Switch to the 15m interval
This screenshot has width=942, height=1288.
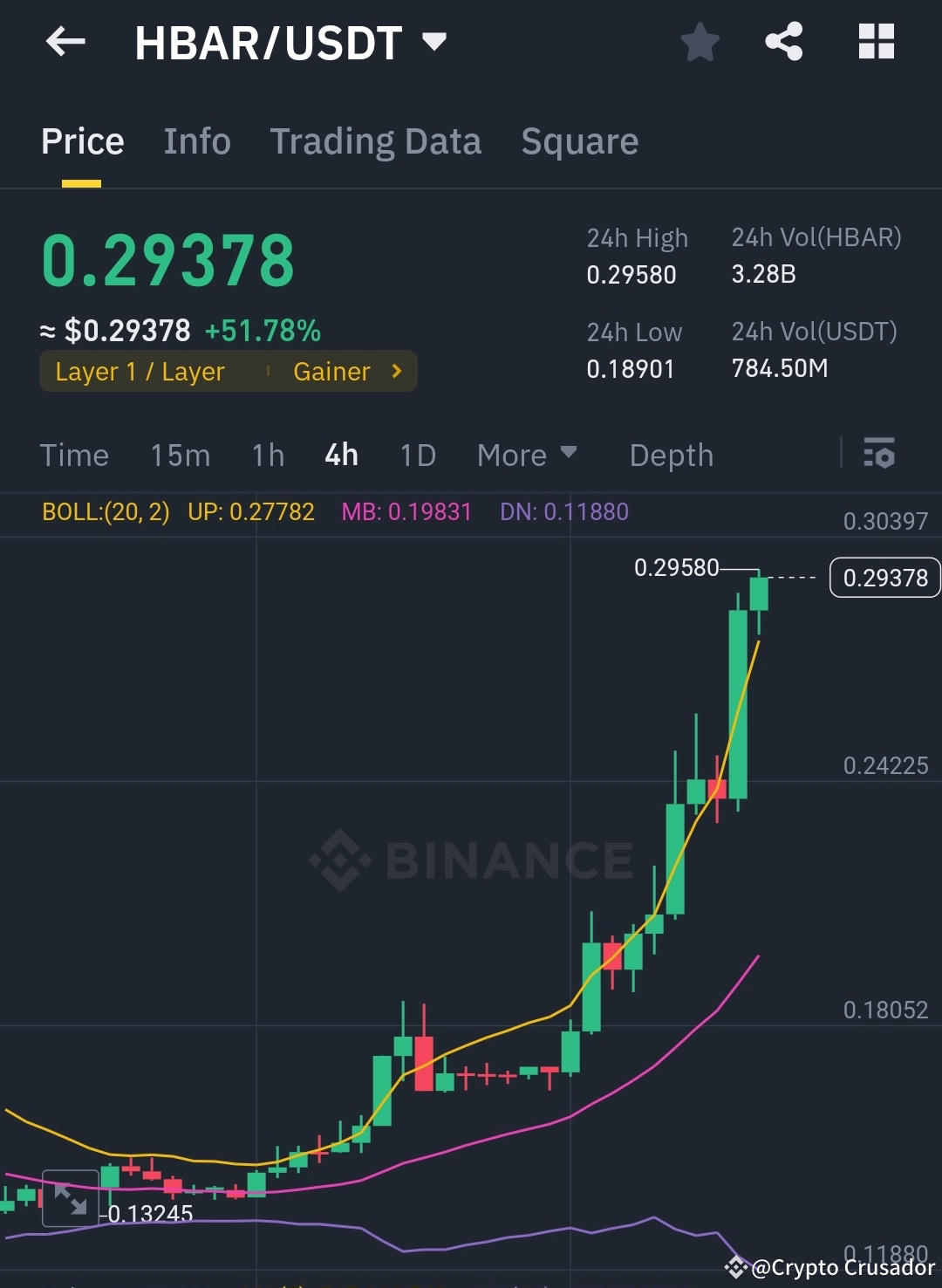180,455
